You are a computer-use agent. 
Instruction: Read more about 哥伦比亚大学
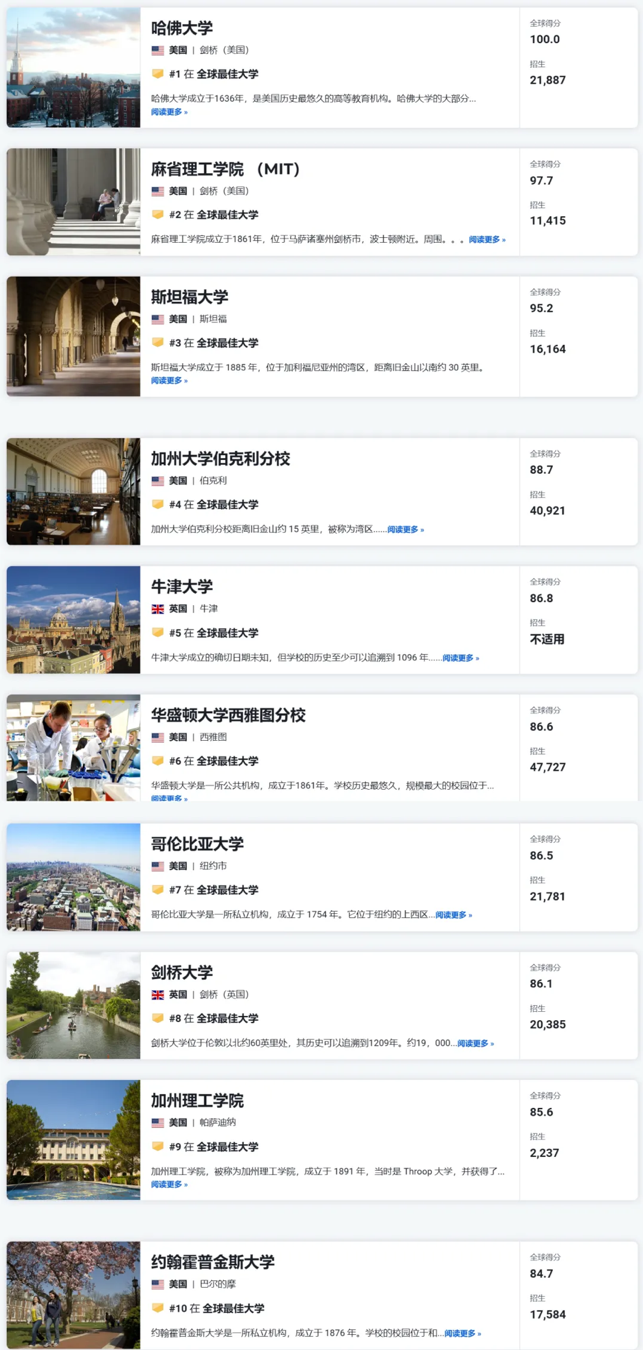tap(453, 915)
